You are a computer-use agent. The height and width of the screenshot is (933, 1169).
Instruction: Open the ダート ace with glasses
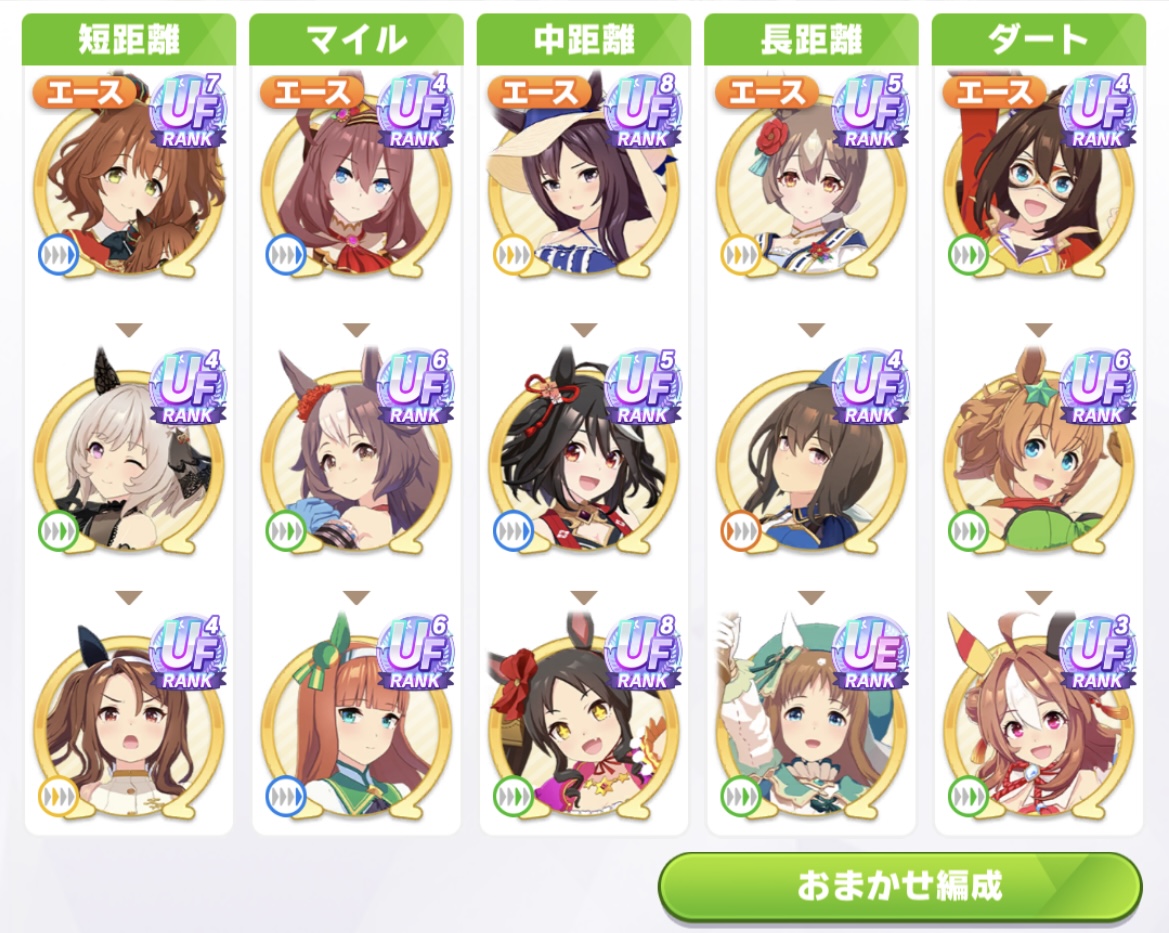[1038, 183]
